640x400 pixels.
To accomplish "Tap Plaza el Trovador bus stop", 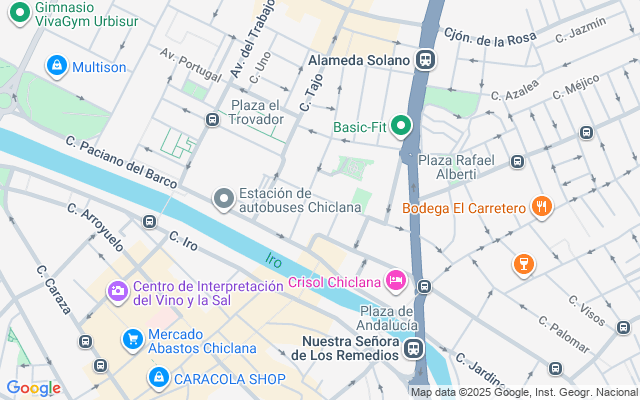I will click(212, 119).
